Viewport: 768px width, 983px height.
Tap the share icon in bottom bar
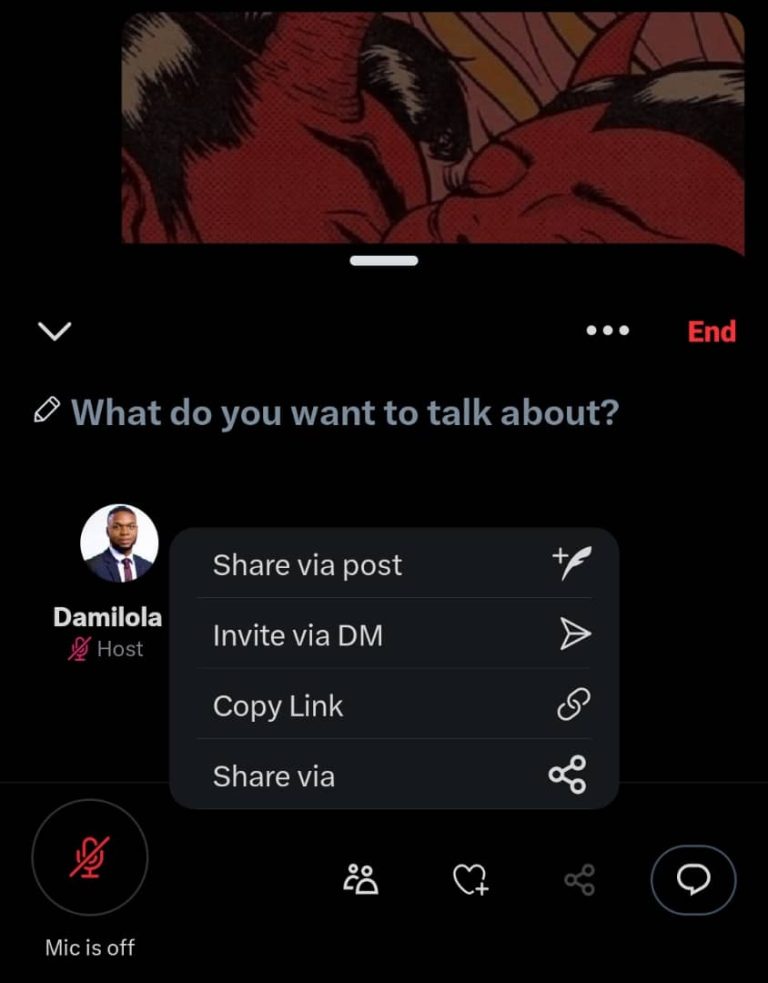click(580, 880)
